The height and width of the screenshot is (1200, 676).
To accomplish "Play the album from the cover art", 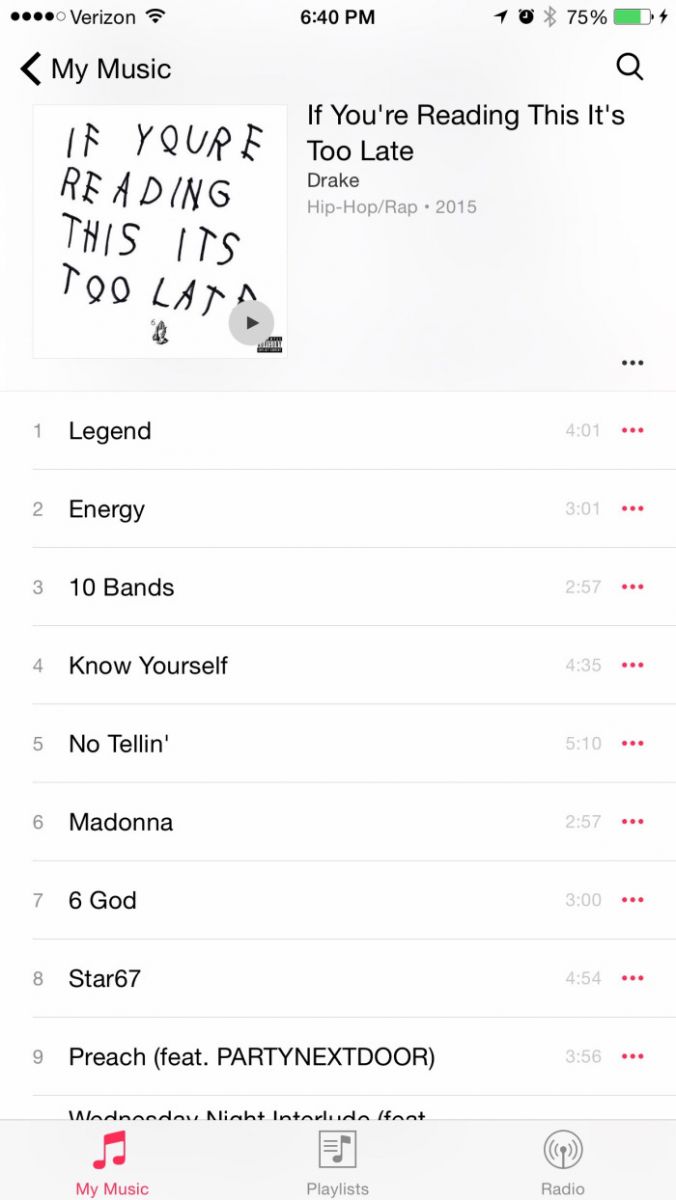I will click(x=251, y=322).
